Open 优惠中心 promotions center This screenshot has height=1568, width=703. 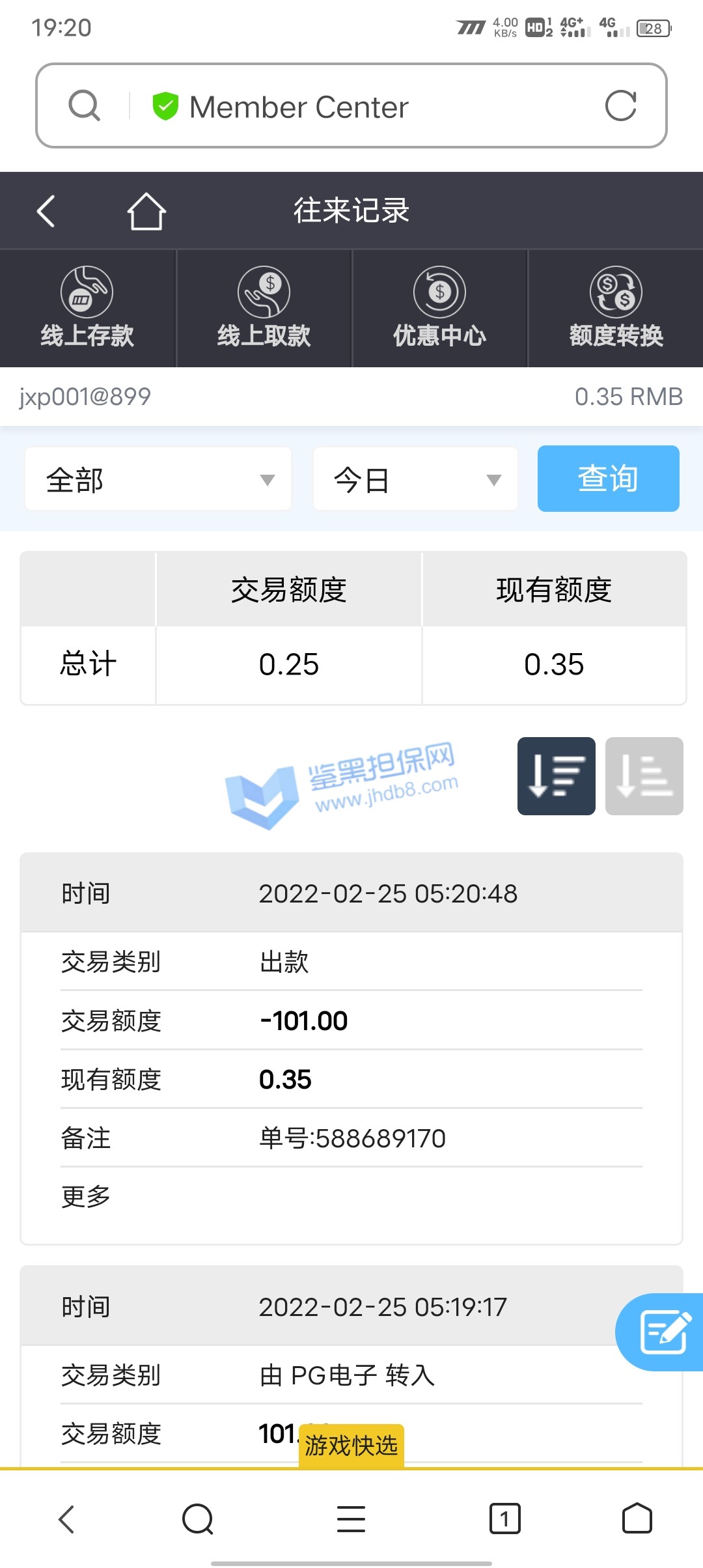click(x=439, y=308)
